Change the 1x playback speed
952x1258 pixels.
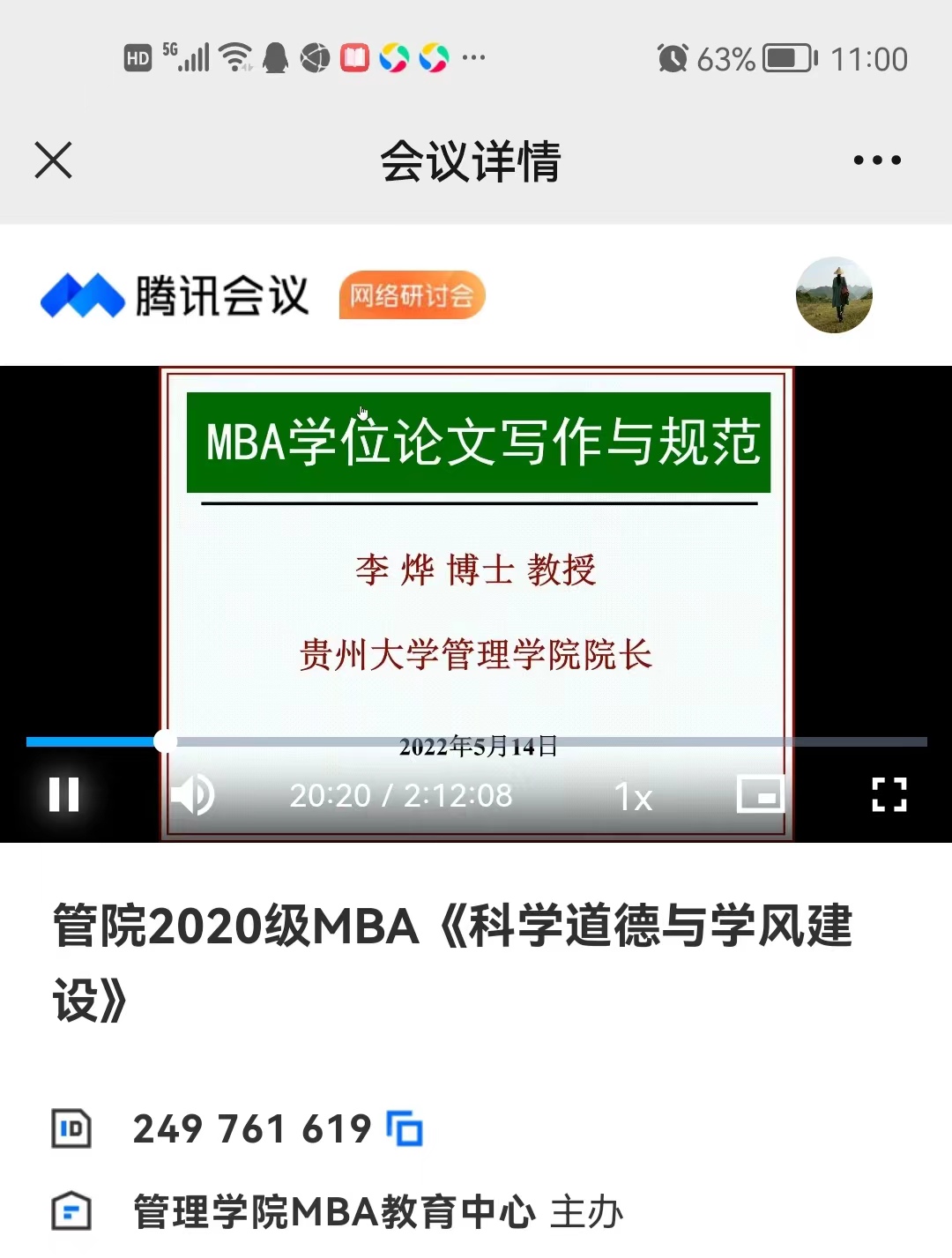[633, 797]
